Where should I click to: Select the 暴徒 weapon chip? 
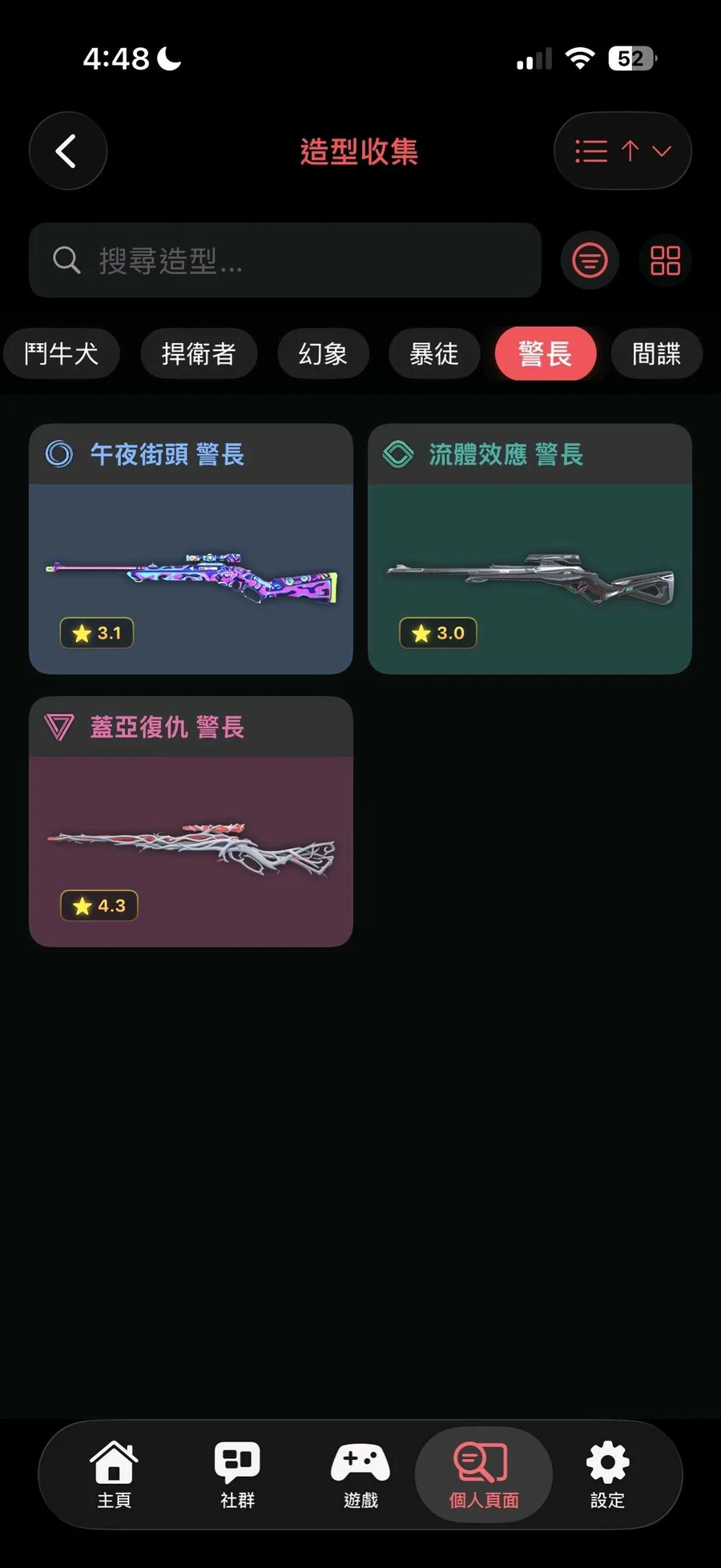pos(434,353)
